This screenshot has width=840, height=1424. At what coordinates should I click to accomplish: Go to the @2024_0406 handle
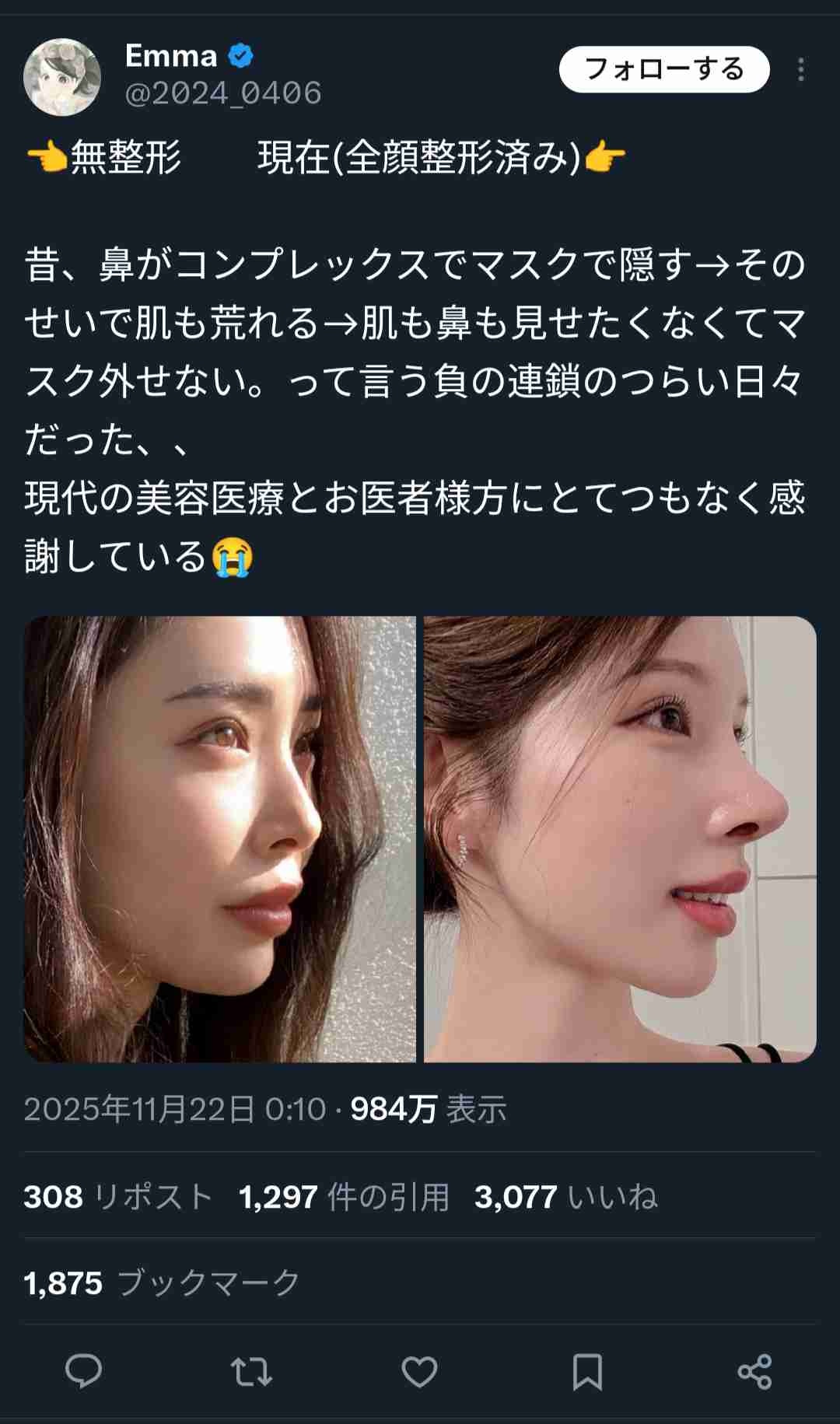click(223, 93)
